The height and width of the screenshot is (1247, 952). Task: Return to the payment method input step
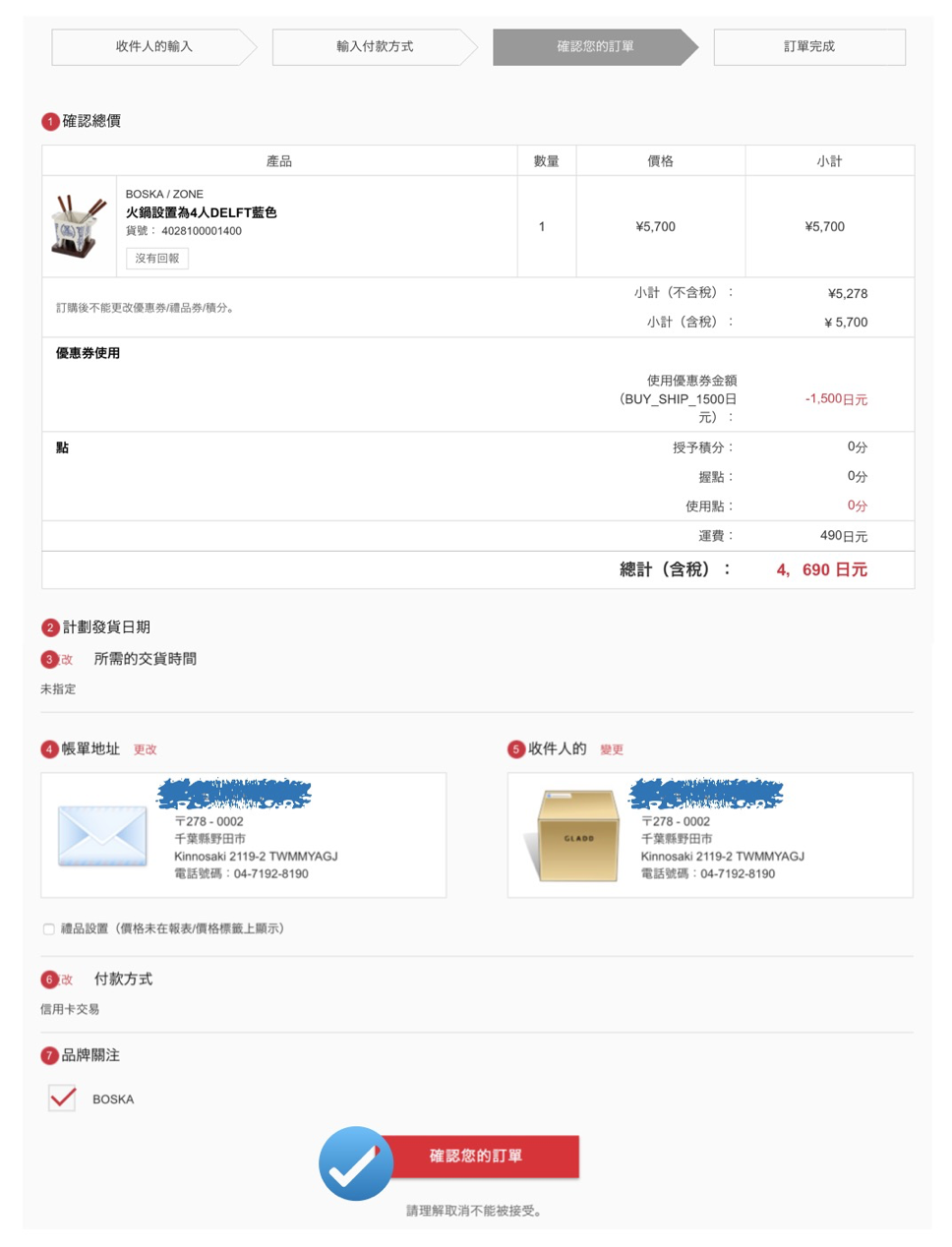[374, 46]
